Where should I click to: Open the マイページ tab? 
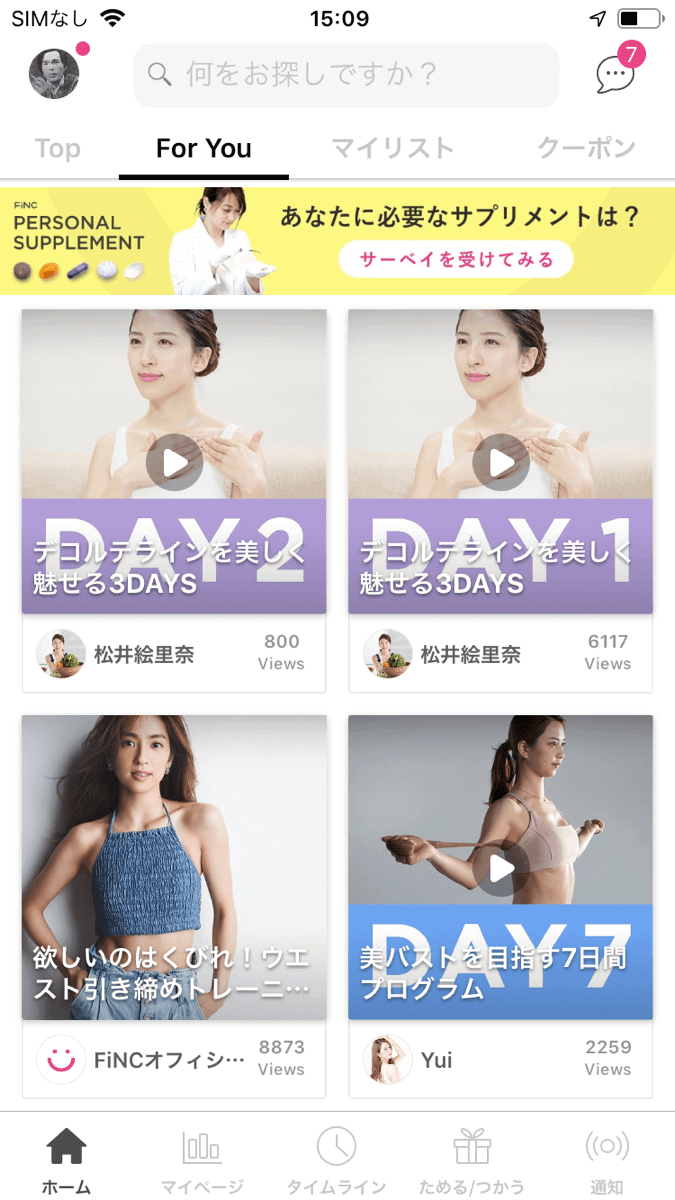tap(202, 1160)
